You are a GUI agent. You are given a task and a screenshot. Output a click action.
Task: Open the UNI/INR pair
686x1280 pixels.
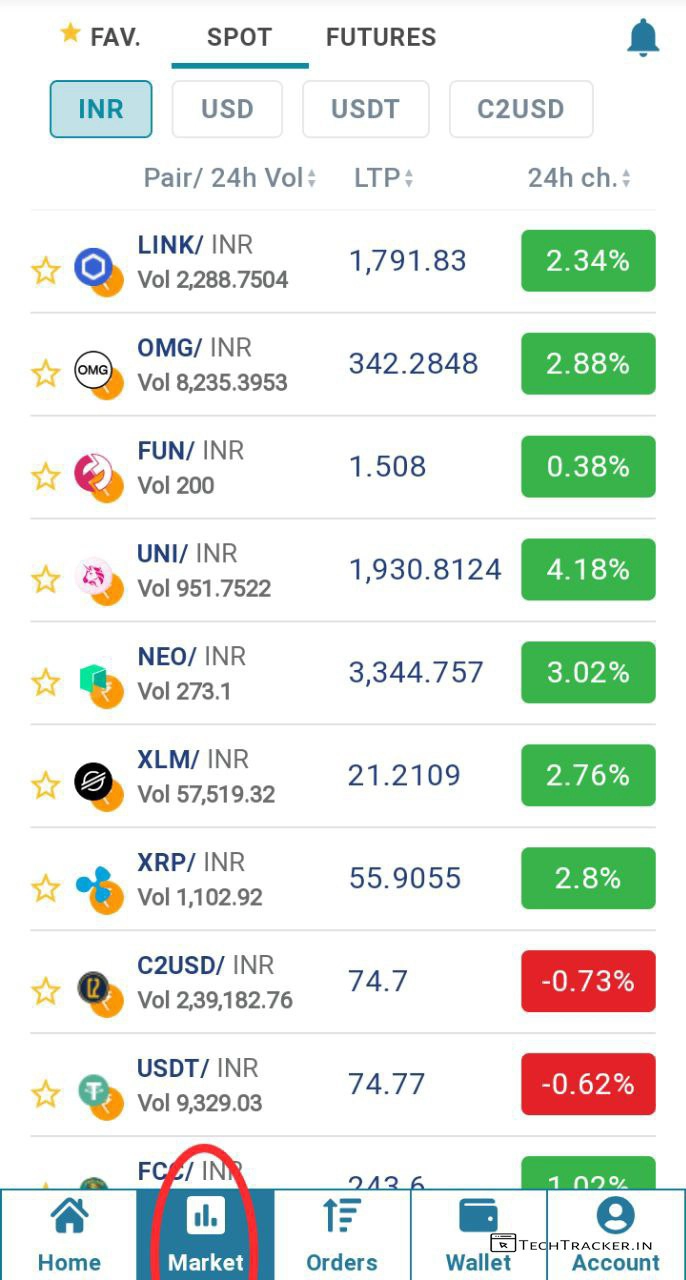coord(204,570)
